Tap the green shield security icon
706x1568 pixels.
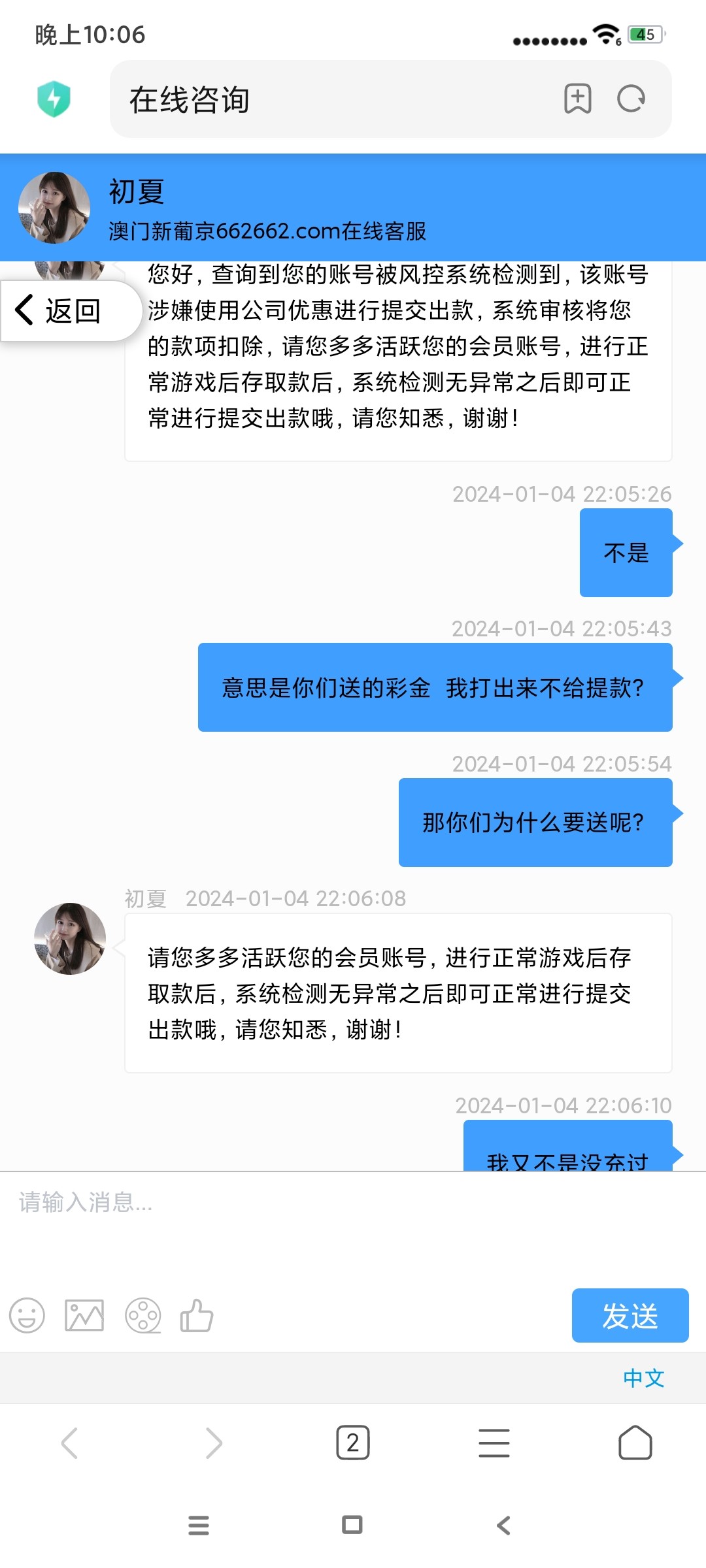pos(55,99)
